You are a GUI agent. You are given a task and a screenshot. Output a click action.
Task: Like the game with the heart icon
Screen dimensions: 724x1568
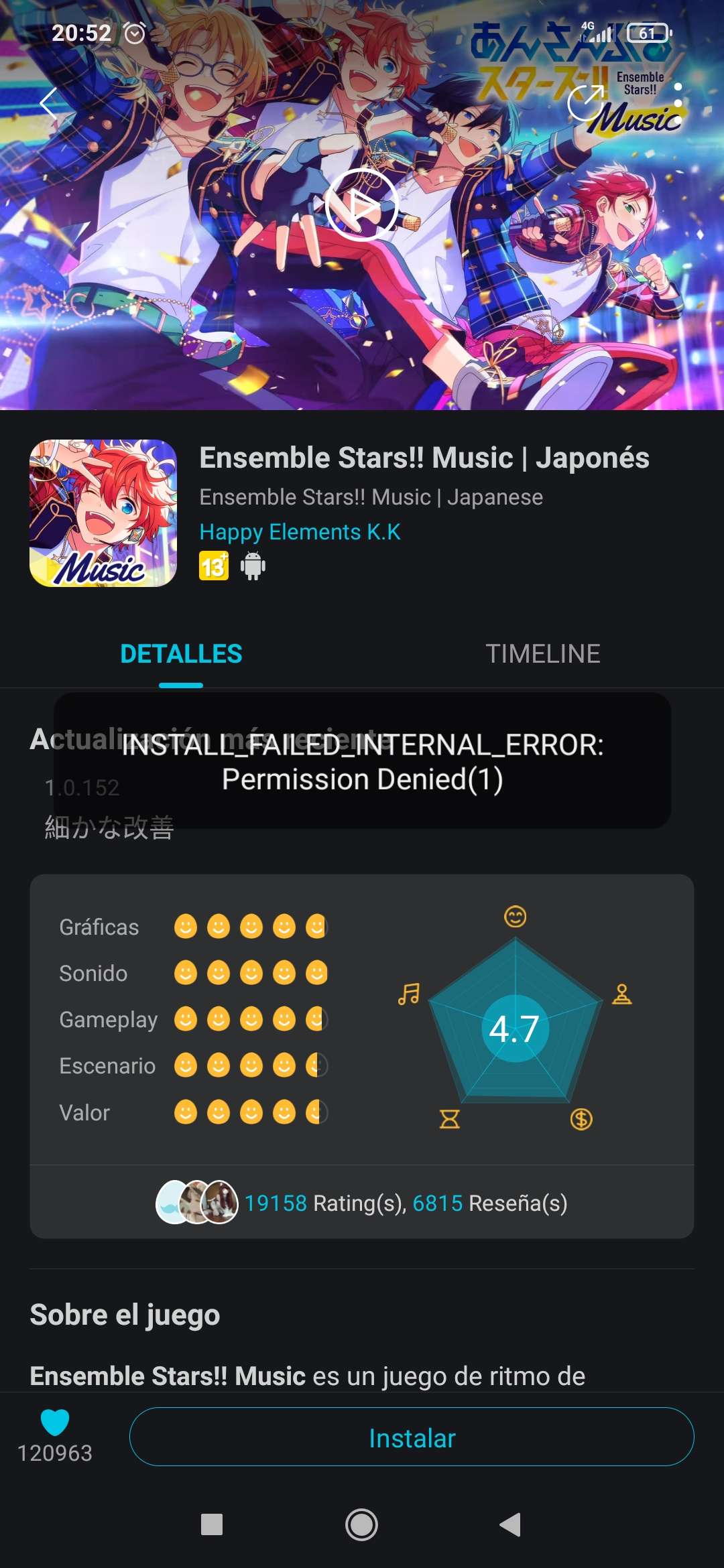[x=55, y=1423]
